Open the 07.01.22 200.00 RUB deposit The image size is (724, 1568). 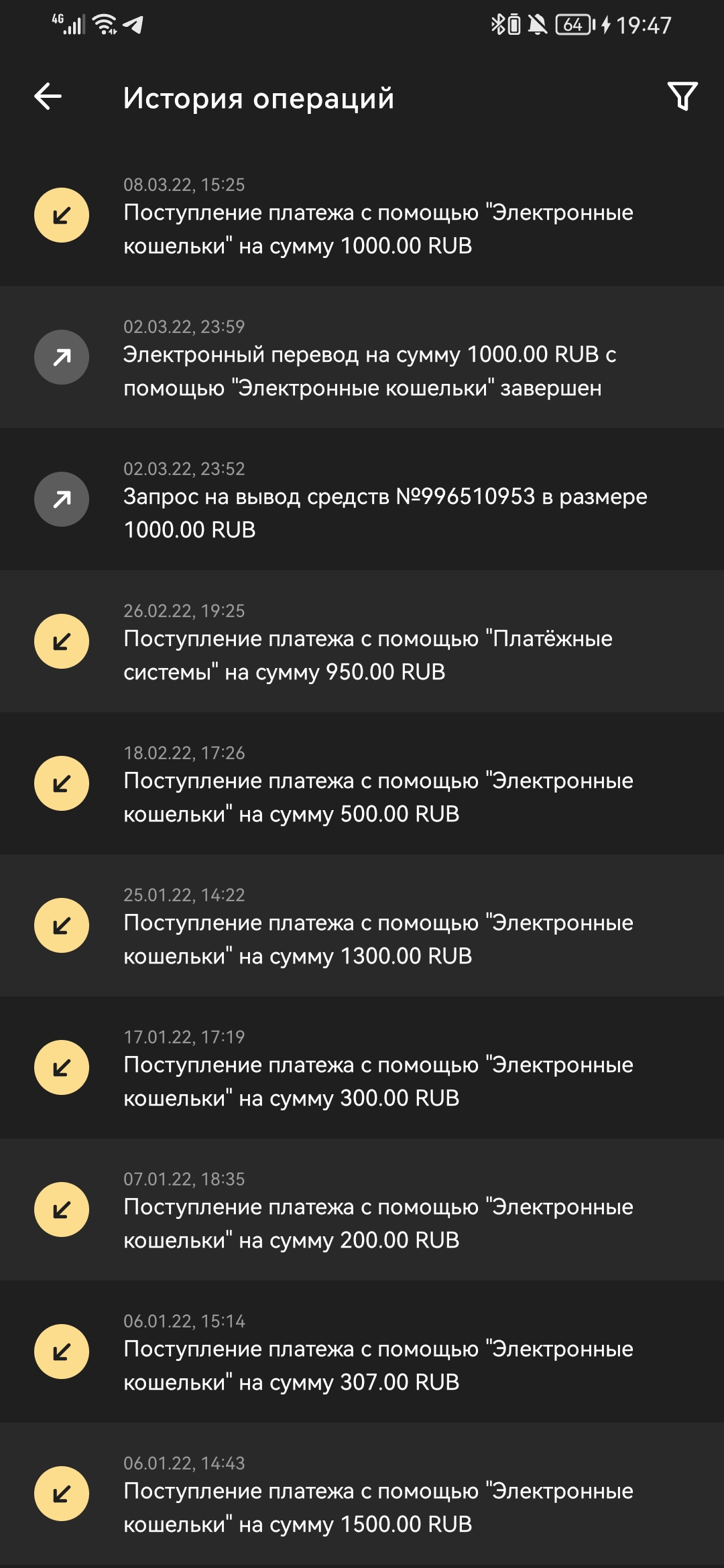[362, 1210]
